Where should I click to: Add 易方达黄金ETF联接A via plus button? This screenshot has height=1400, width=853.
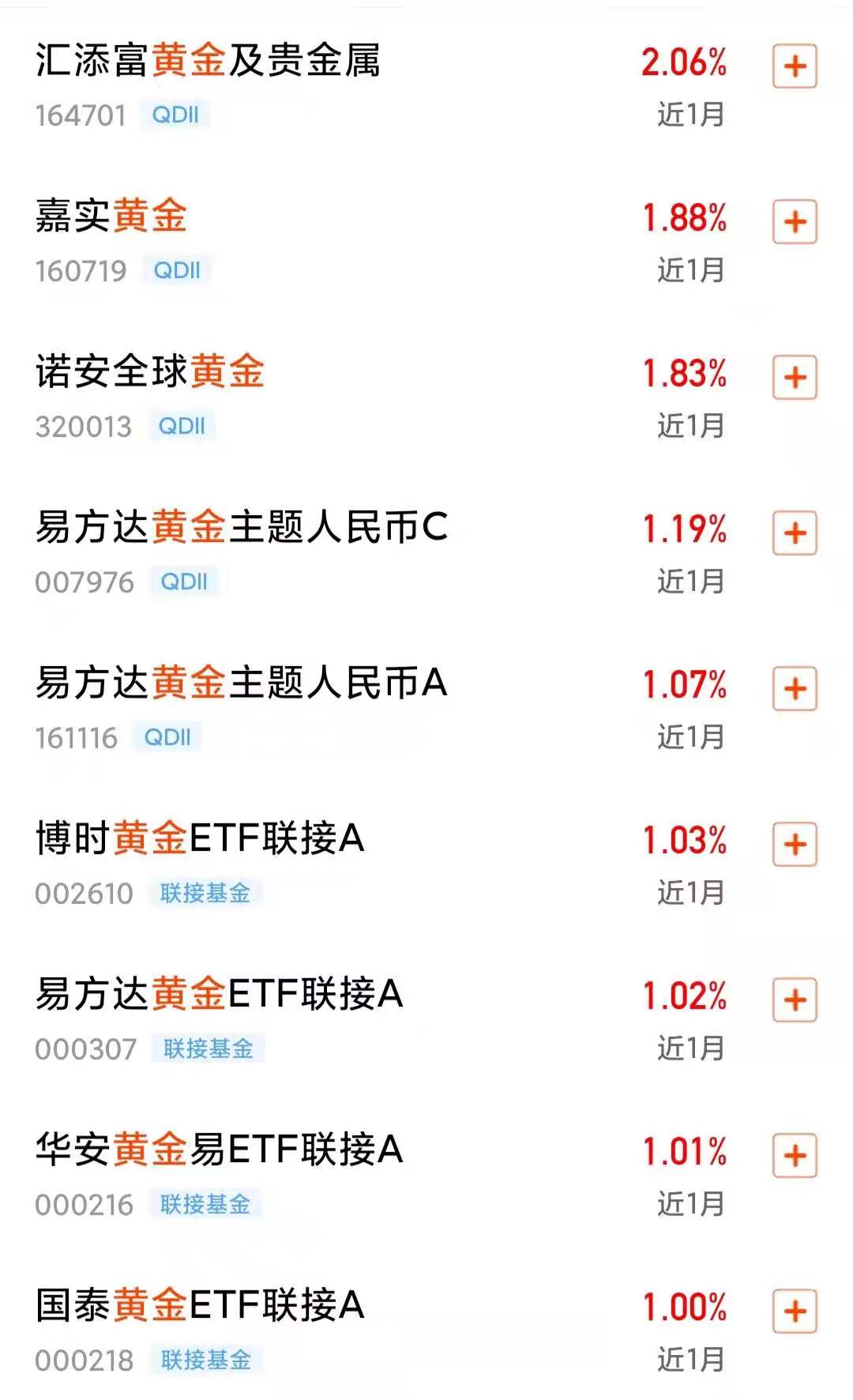click(794, 998)
